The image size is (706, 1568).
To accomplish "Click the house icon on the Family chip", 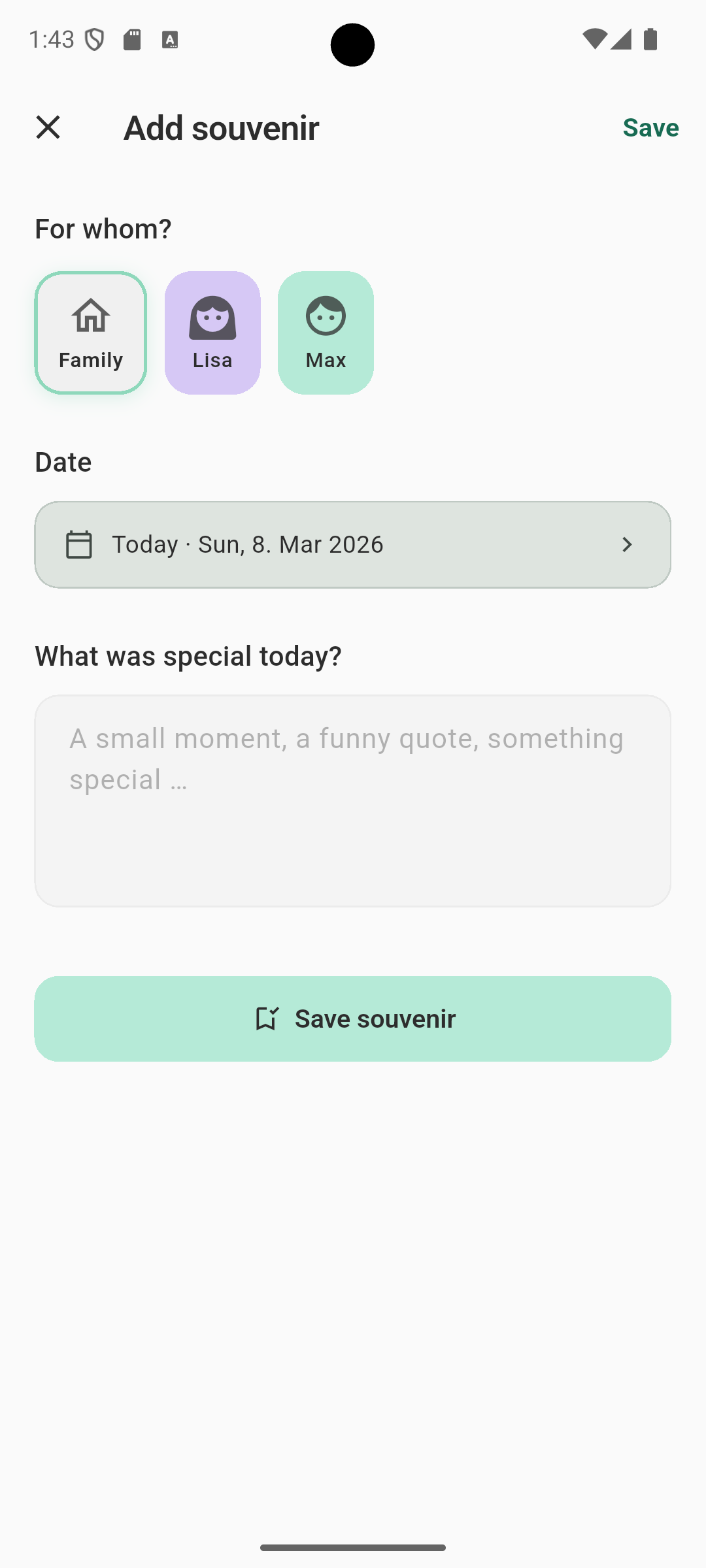I will click(x=90, y=316).
